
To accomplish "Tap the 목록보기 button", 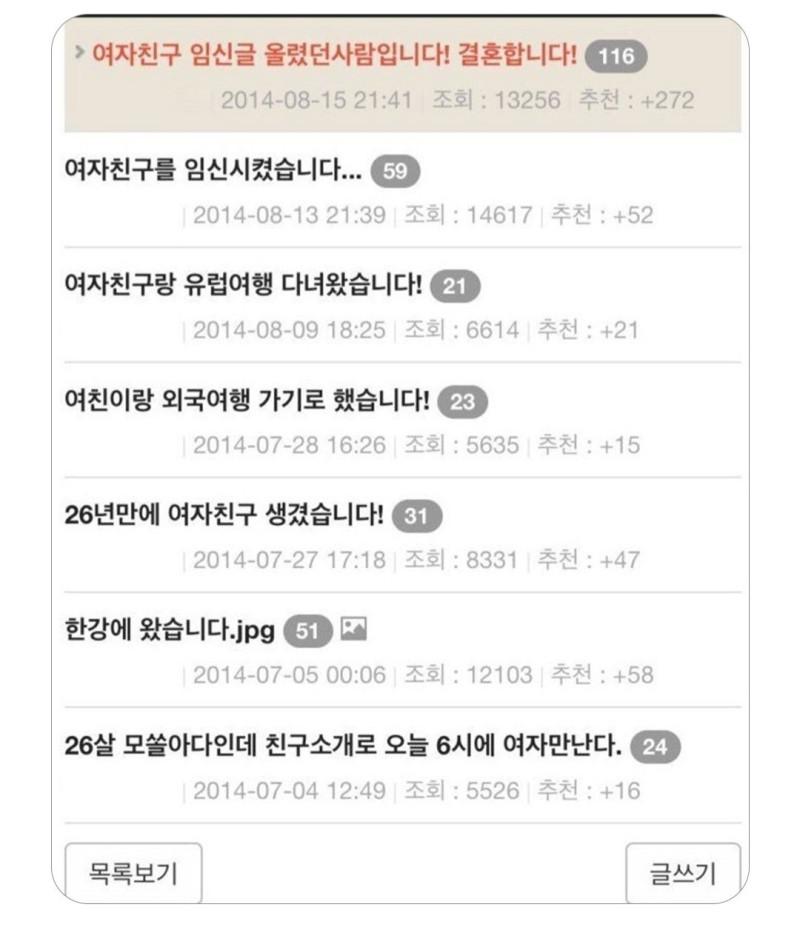I will [x=133, y=873].
